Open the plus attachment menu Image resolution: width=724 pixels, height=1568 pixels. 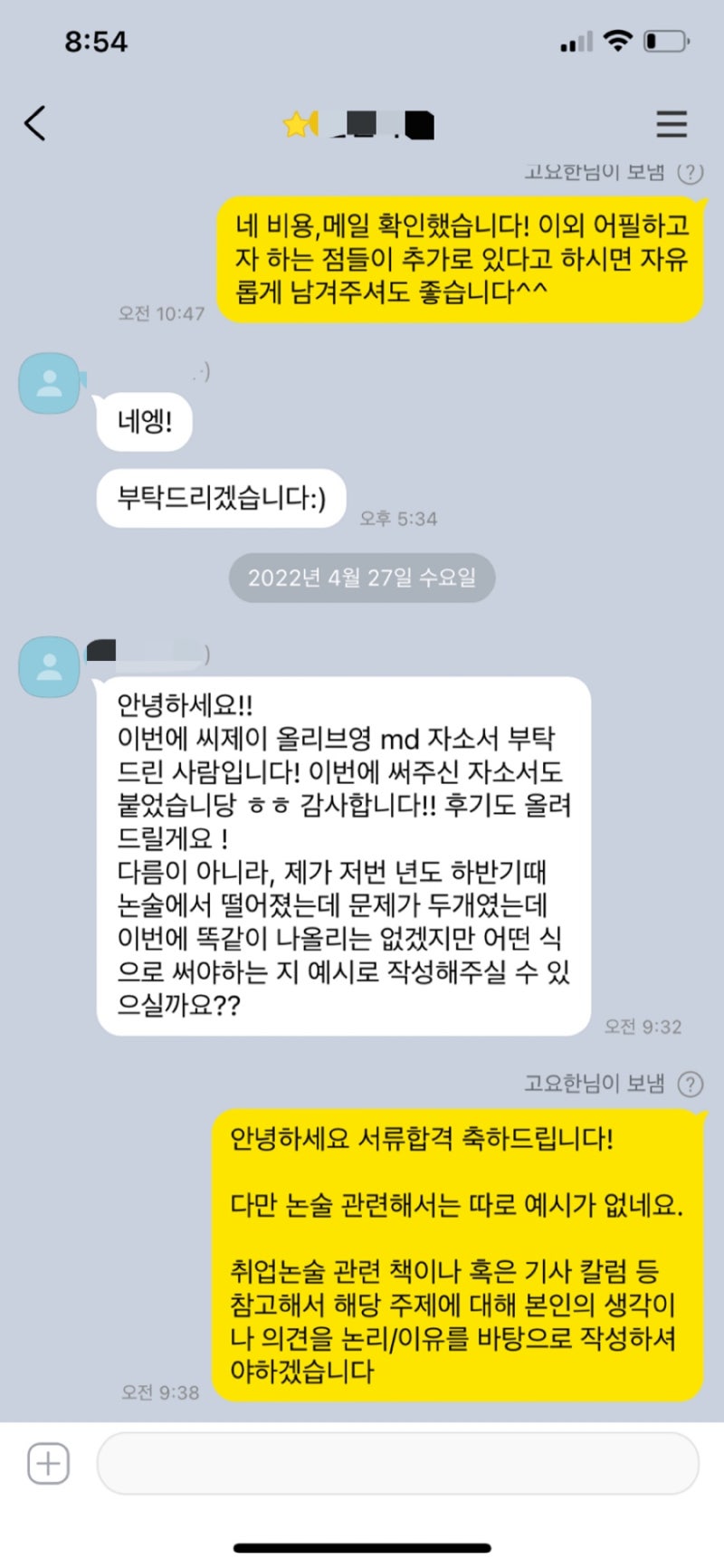point(48,1463)
